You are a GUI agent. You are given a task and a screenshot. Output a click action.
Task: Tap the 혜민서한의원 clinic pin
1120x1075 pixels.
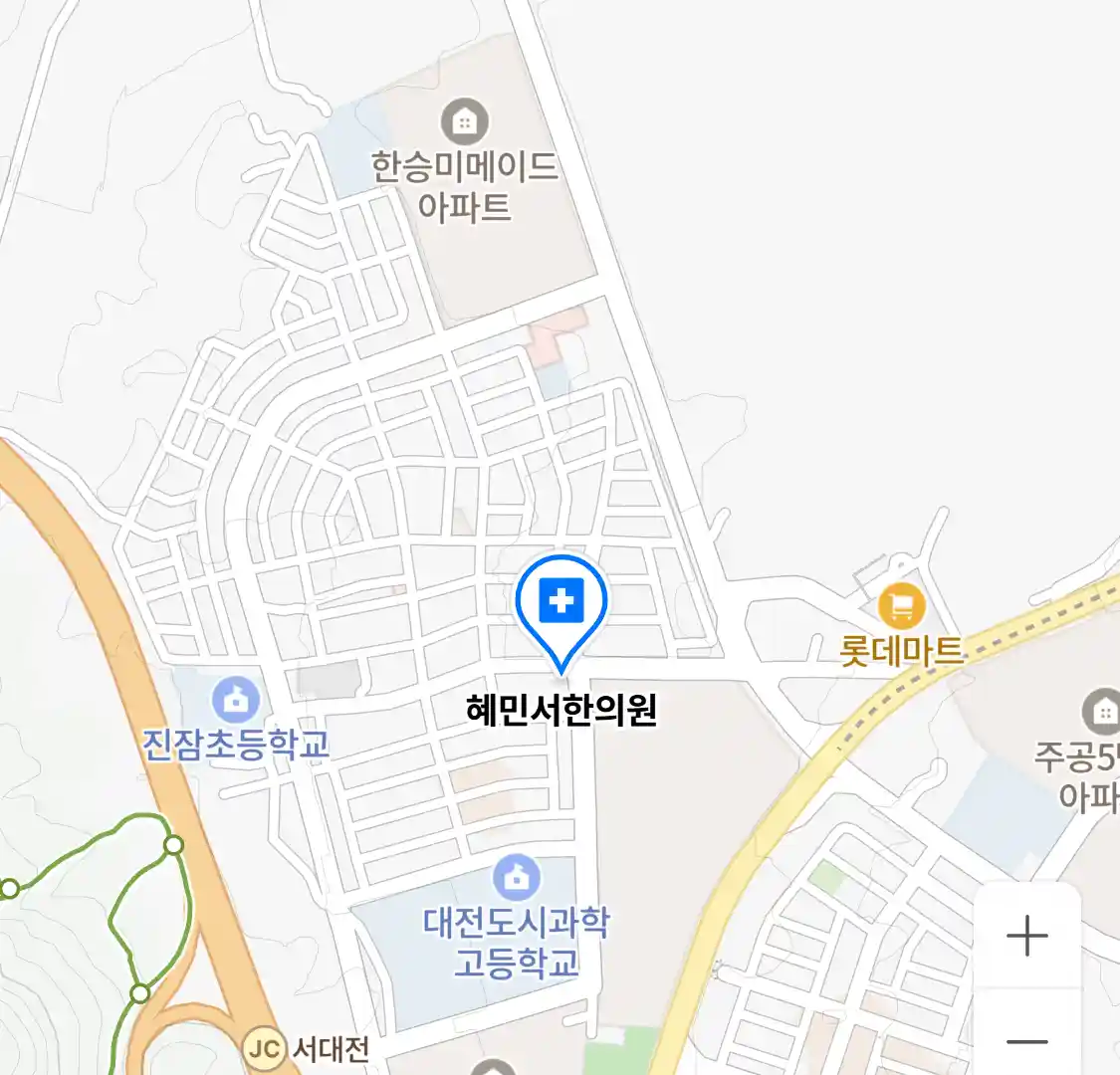pos(561,603)
